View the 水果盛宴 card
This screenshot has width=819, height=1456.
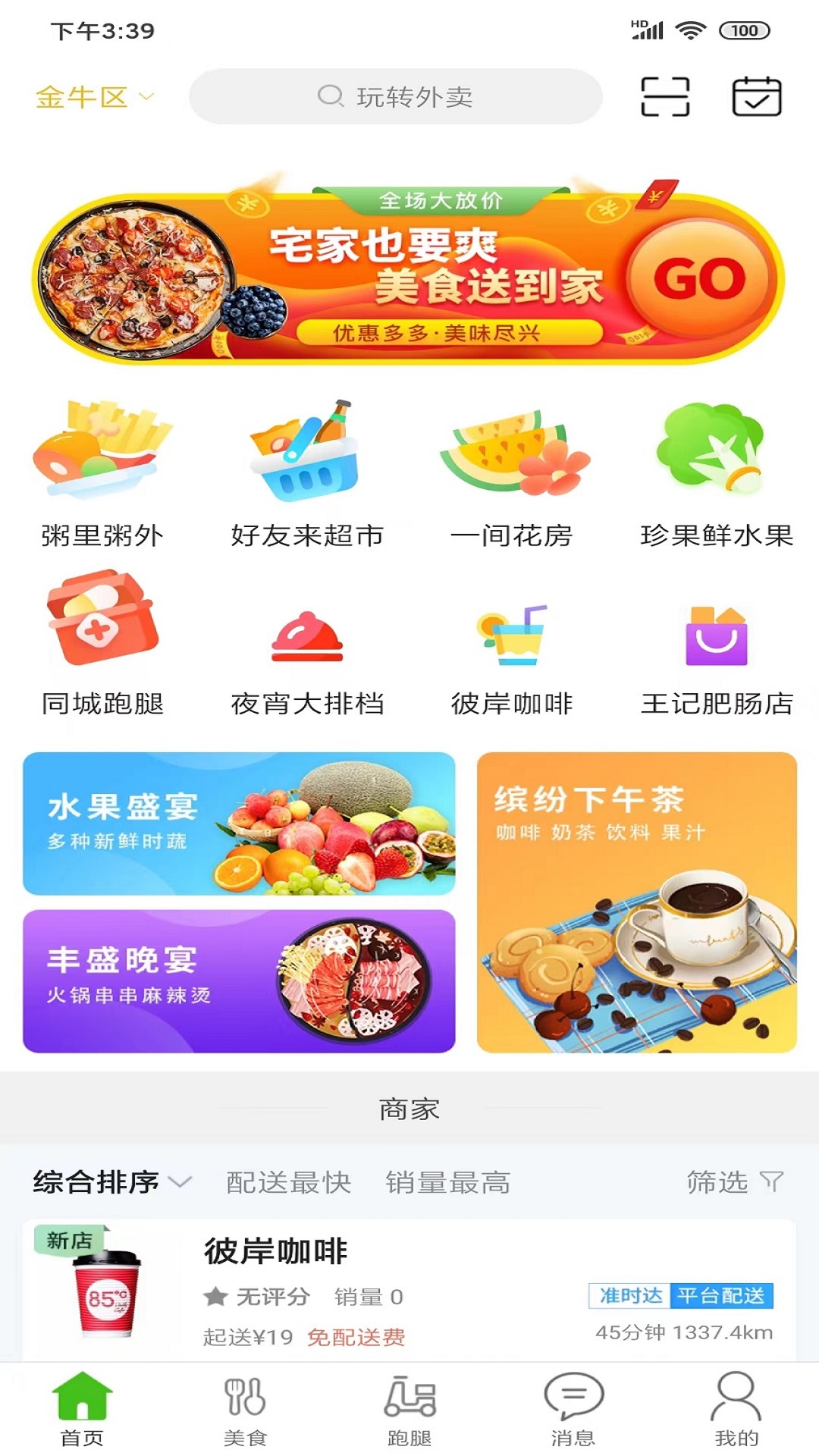[239, 824]
